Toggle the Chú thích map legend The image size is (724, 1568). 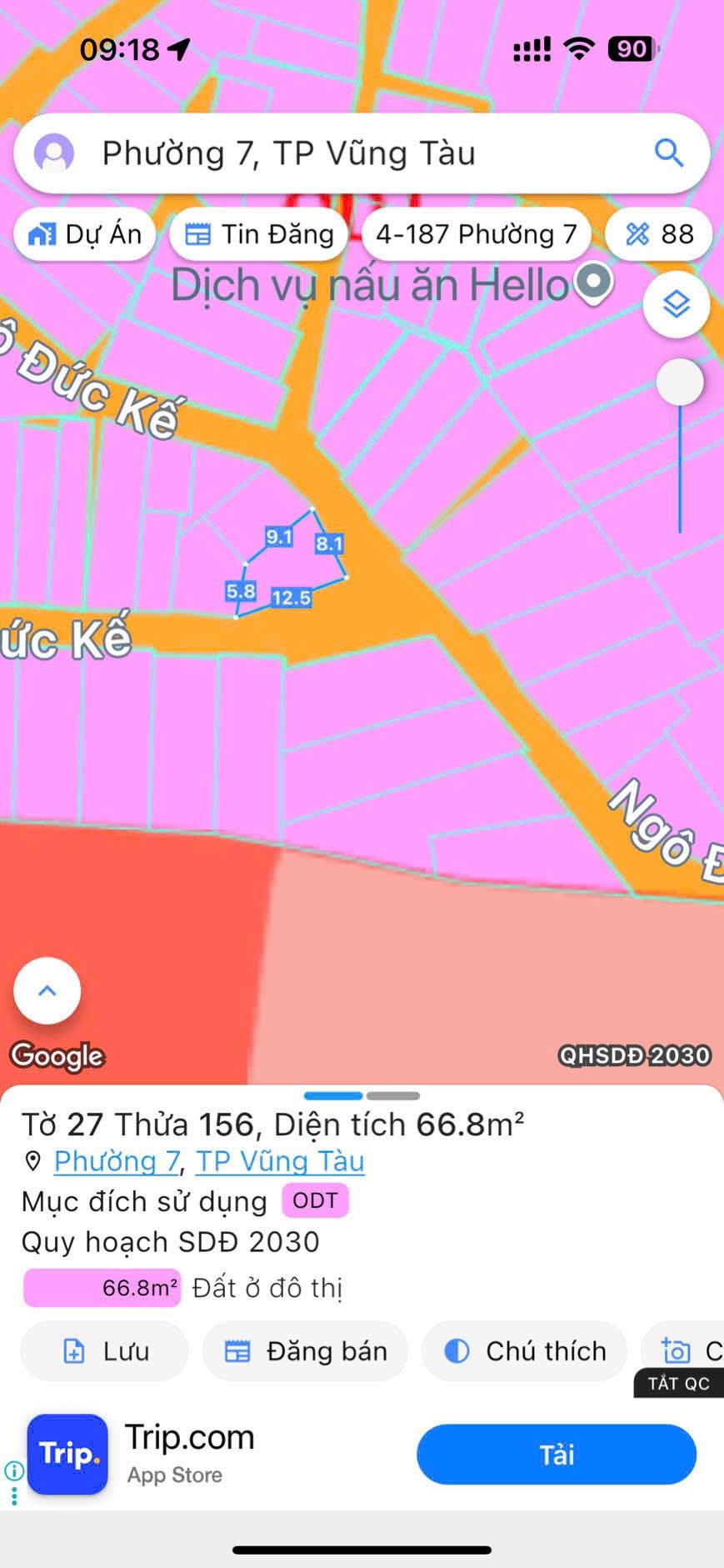click(x=524, y=1350)
